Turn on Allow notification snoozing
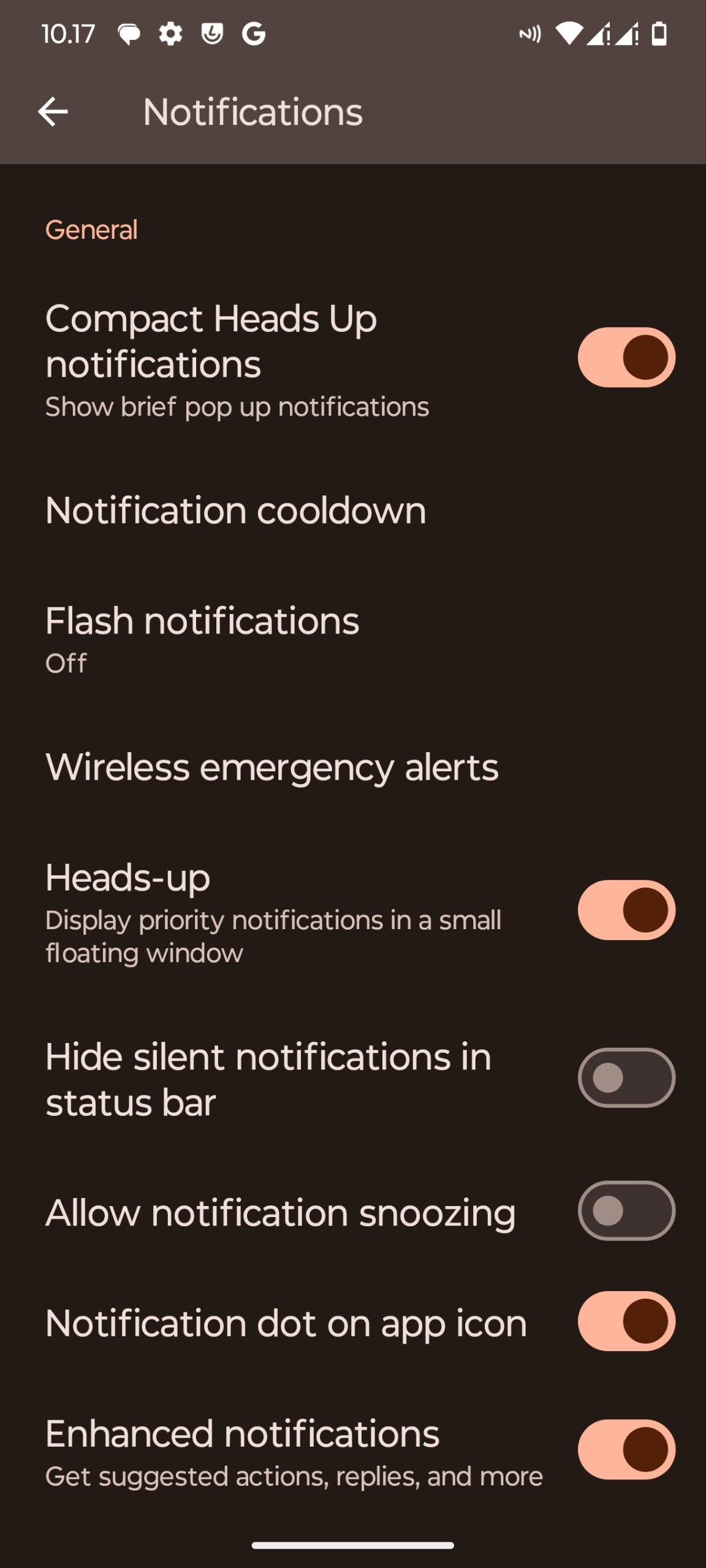This screenshot has width=706, height=1568. pyautogui.click(x=626, y=1211)
